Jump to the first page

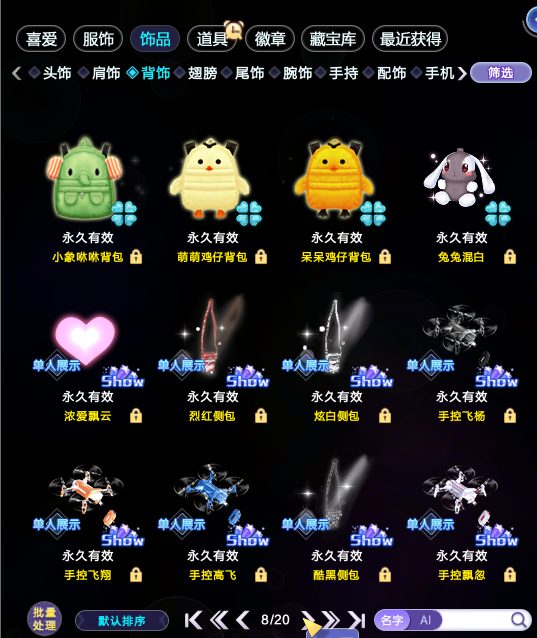(x=193, y=620)
